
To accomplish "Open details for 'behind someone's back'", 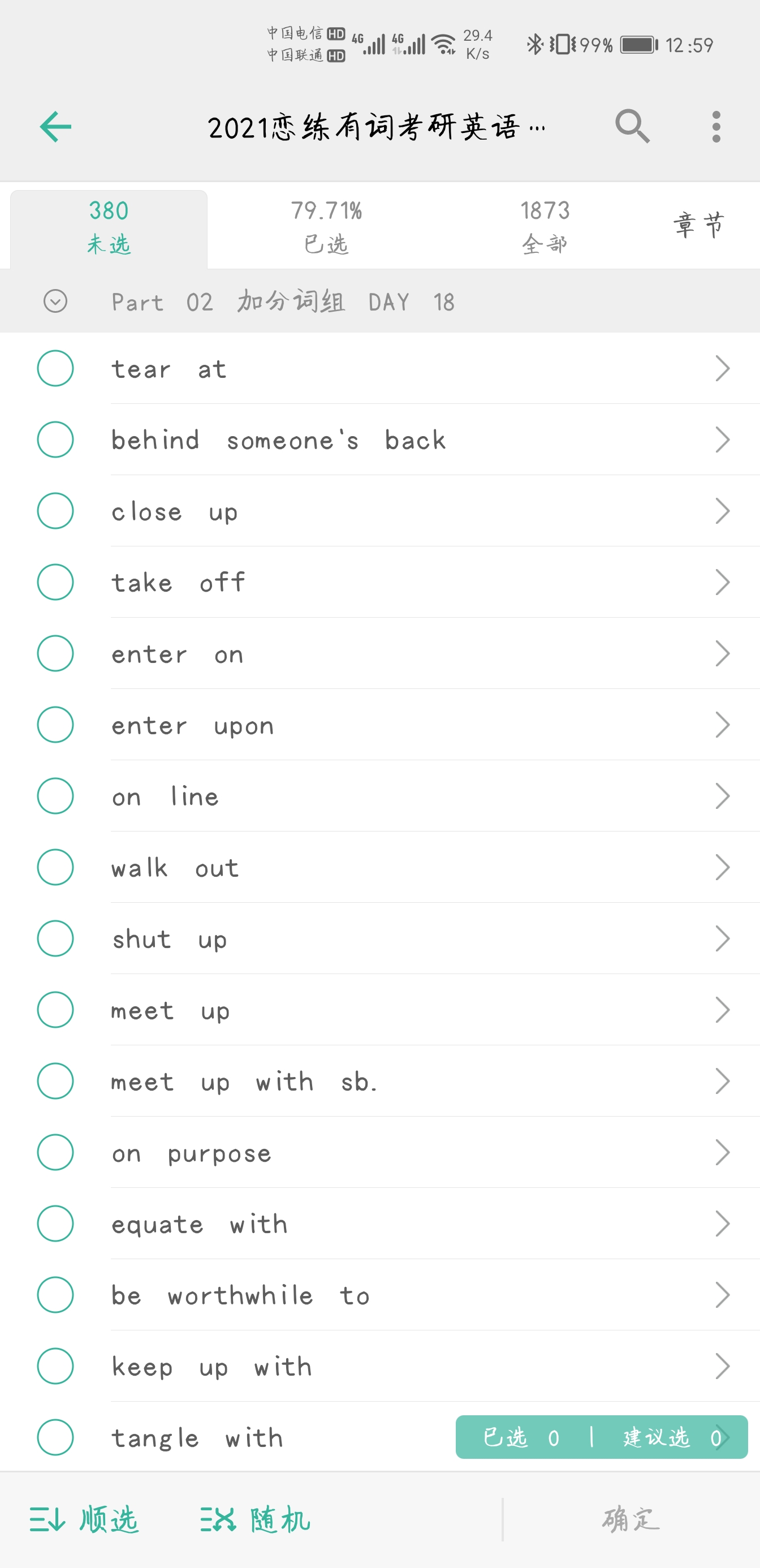I will pos(722,440).
